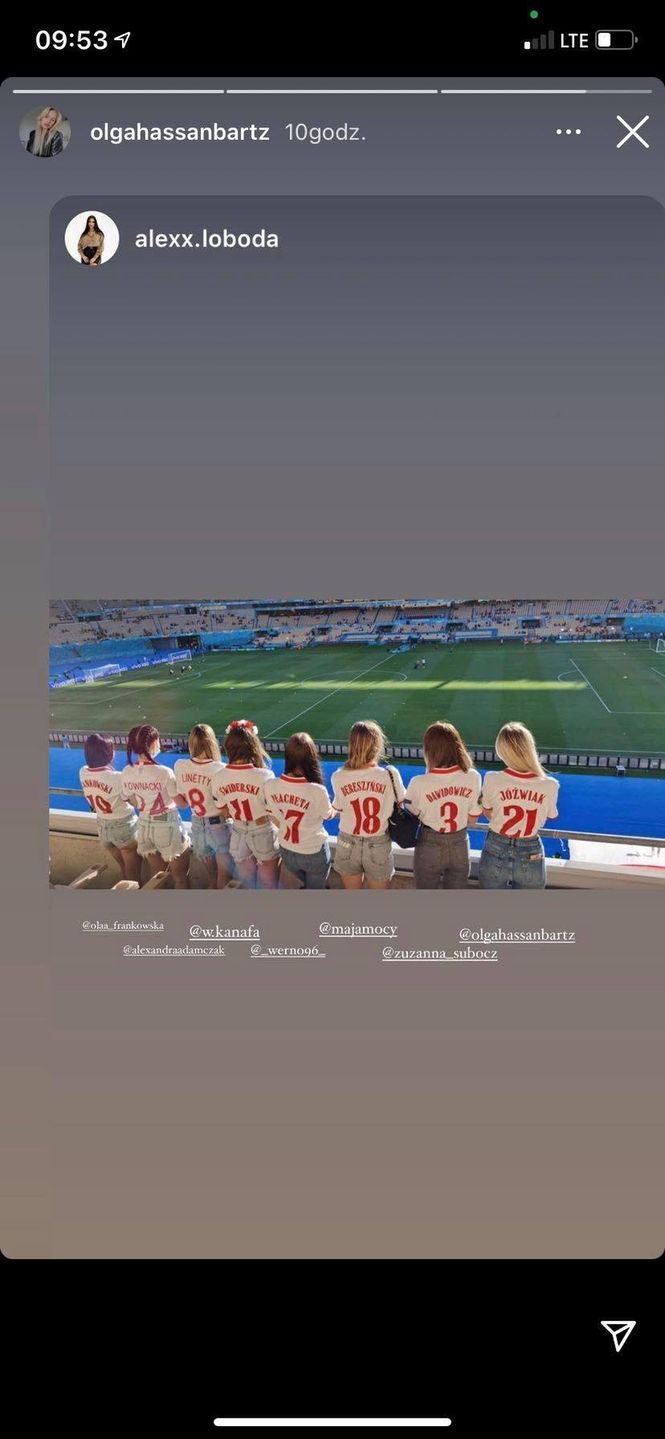665x1439 pixels.
Task: Open olgahassanbartz's profile picture
Action: (45, 132)
